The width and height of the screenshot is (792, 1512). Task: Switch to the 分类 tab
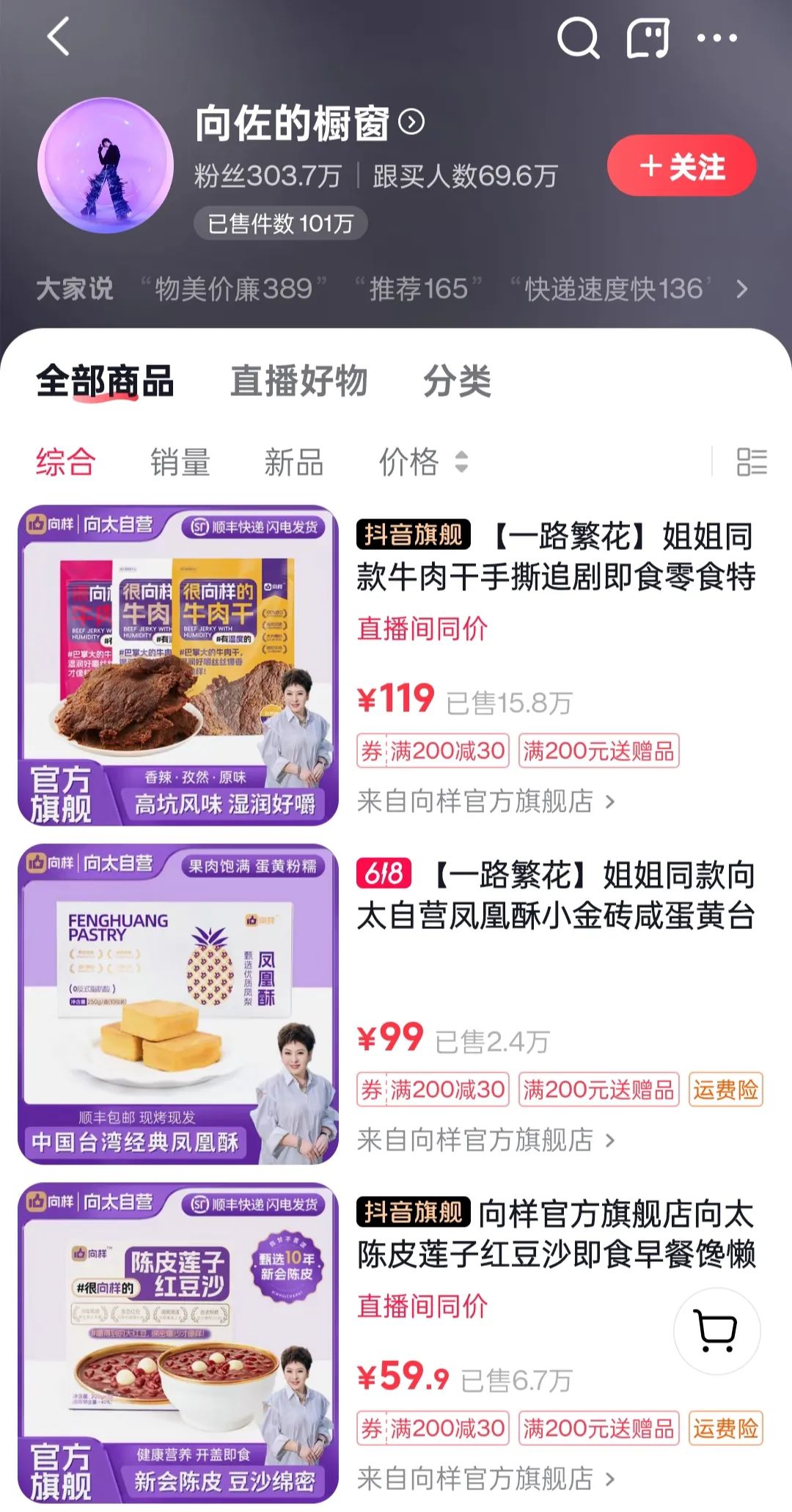457,381
